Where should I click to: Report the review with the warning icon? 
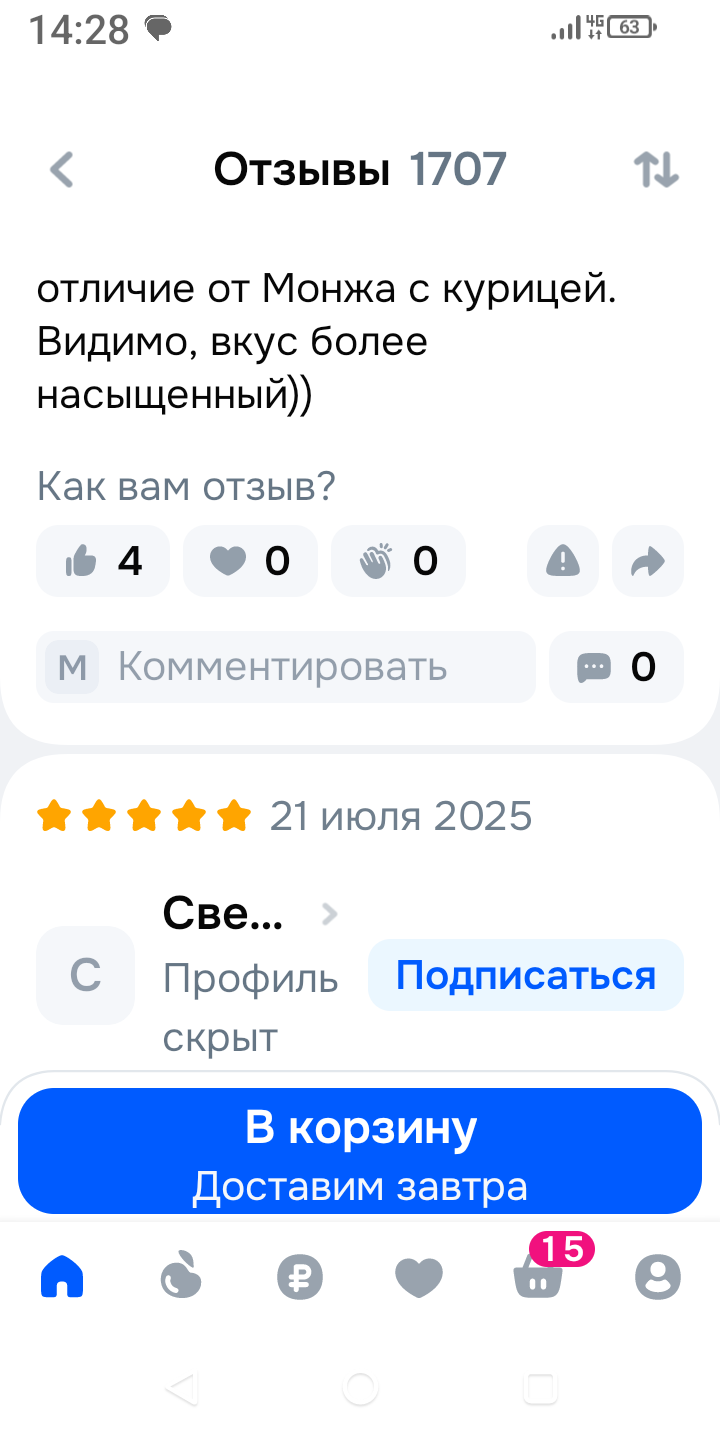(563, 561)
